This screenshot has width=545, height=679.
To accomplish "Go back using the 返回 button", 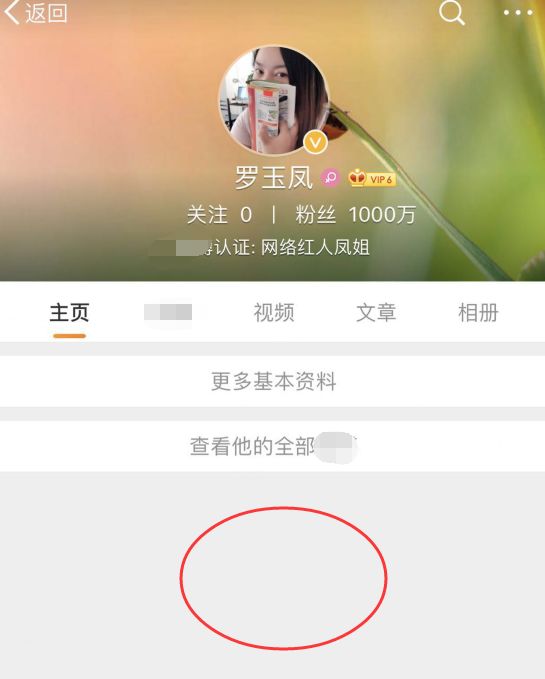I will point(35,12).
